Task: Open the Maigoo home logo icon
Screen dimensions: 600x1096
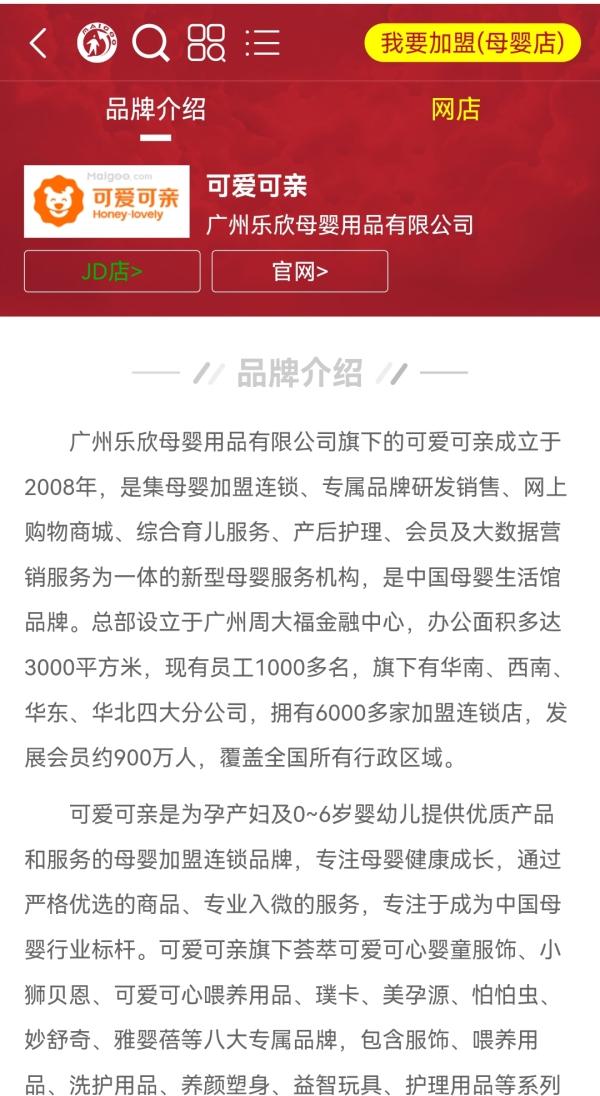Action: tap(97, 43)
